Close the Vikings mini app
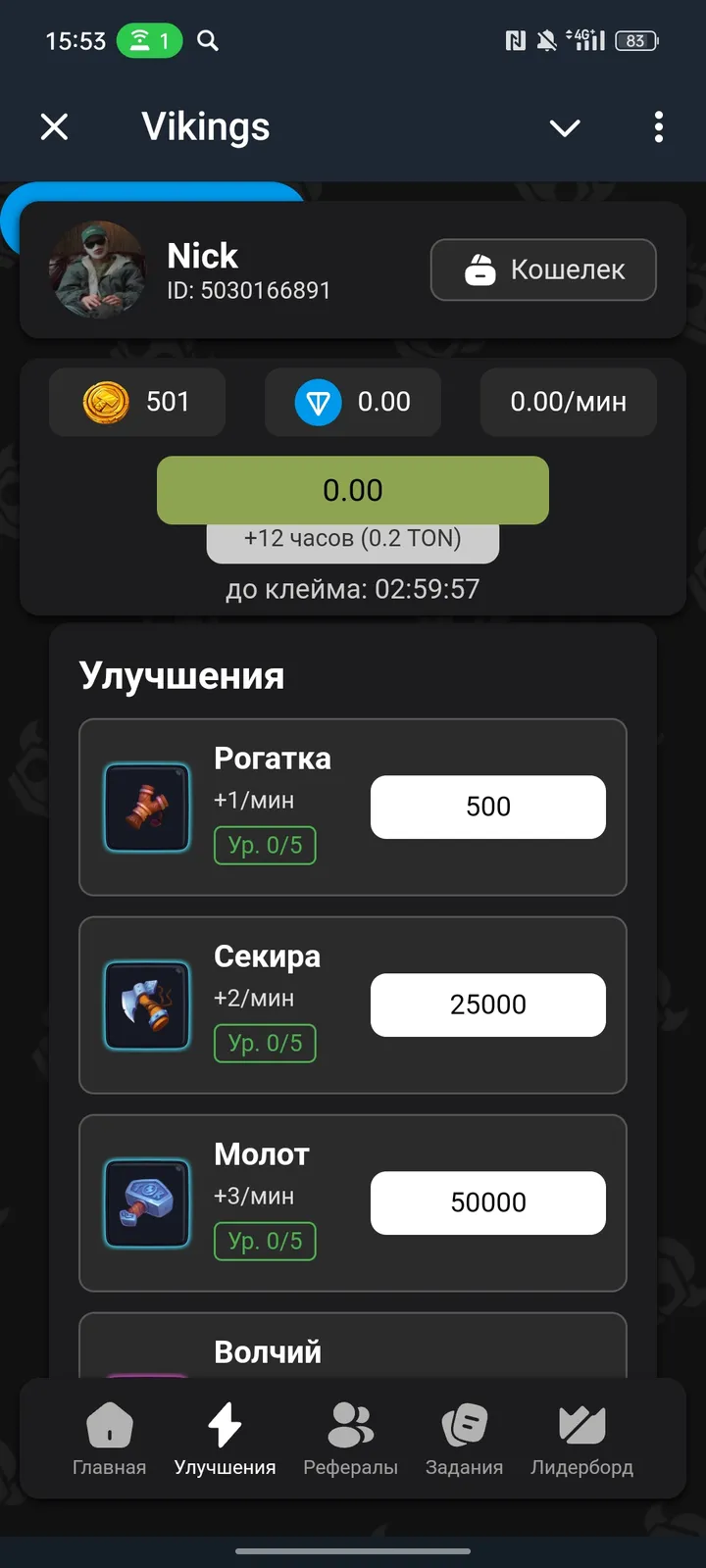 [x=54, y=127]
